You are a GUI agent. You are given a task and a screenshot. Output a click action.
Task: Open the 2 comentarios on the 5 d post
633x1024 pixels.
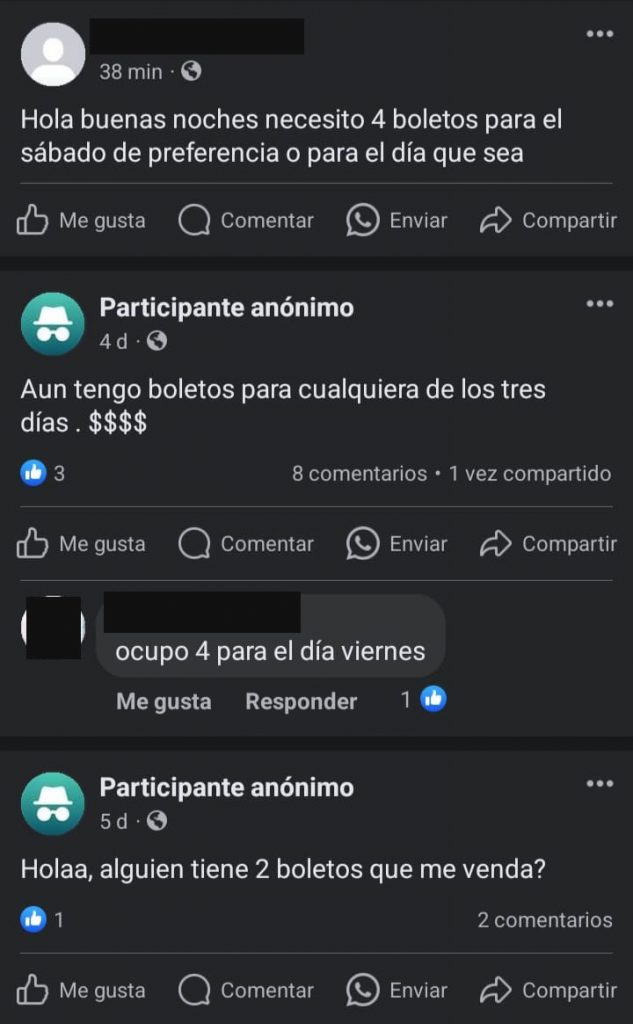[x=545, y=920]
